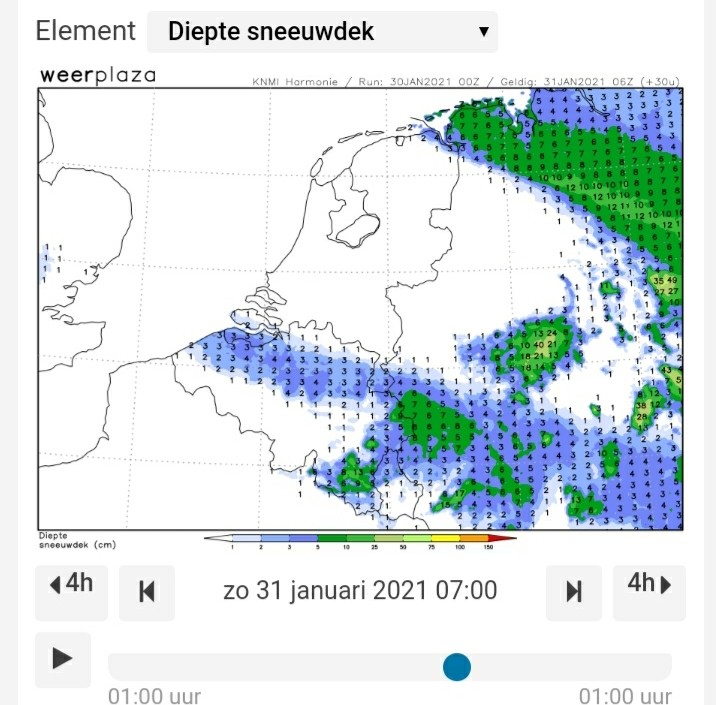Jump back 4 hours in forecast
This screenshot has height=705, width=716.
pyautogui.click(x=72, y=592)
